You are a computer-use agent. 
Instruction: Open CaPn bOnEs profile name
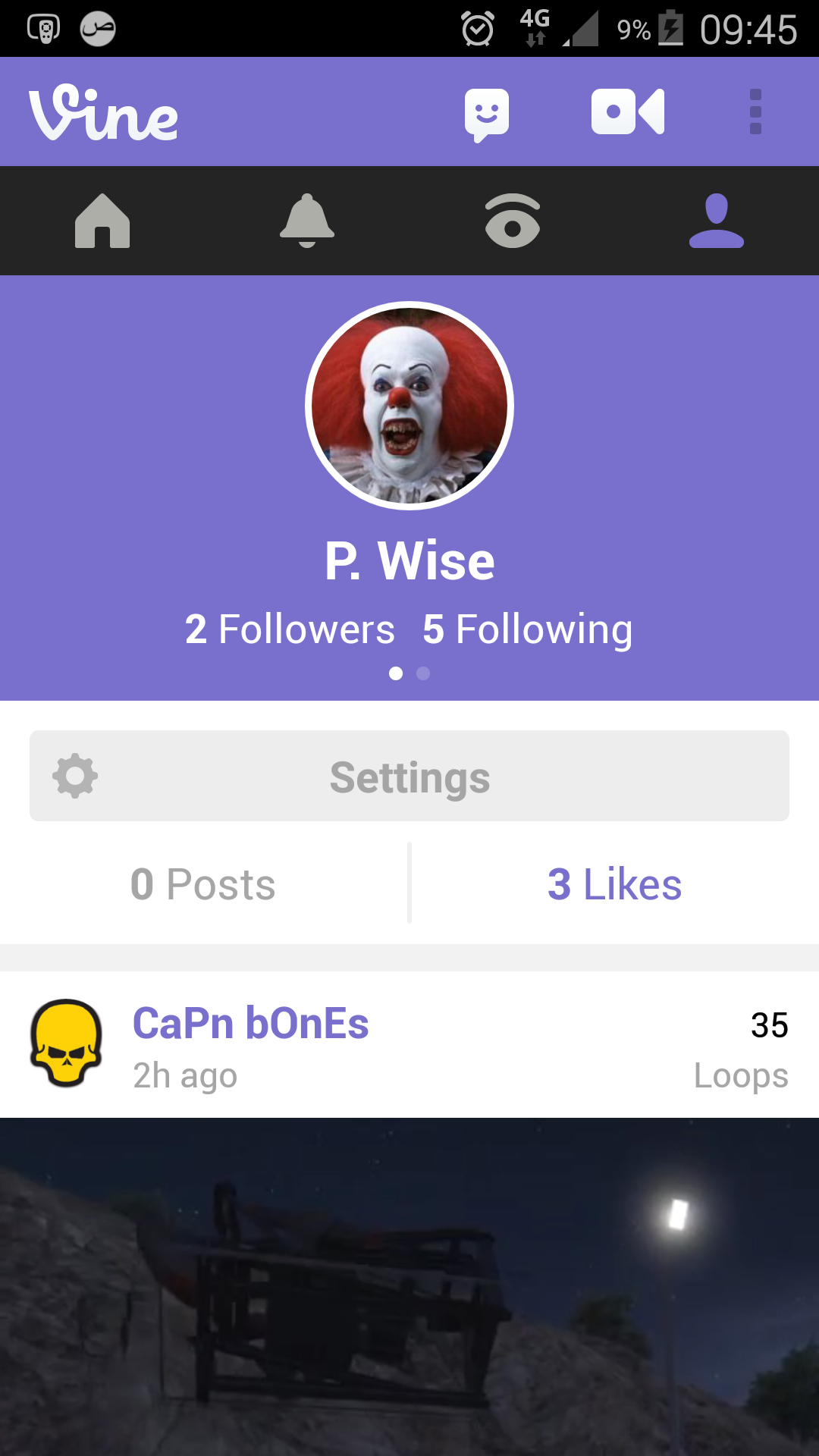point(251,1024)
